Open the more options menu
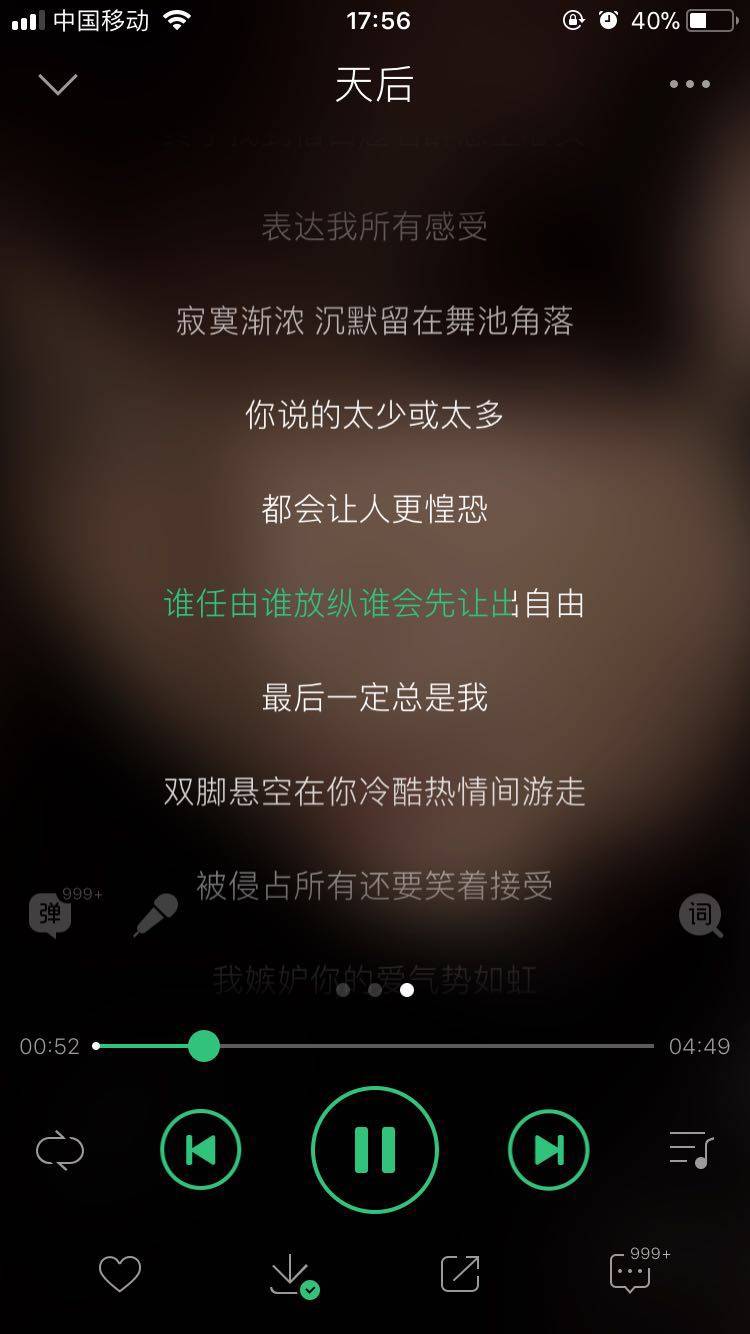 tap(687, 84)
